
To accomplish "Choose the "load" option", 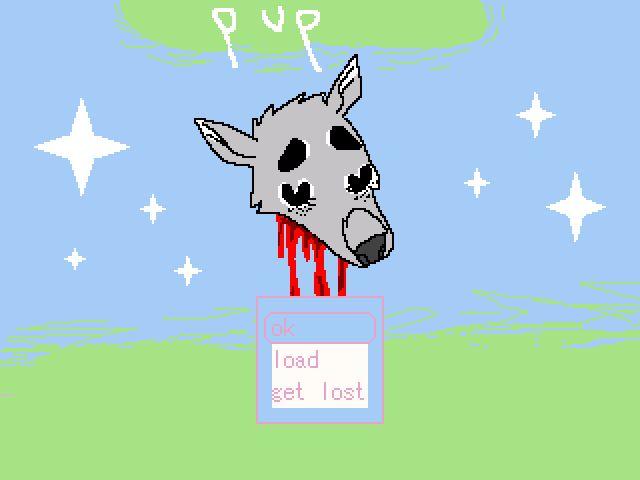I will 297,360.
